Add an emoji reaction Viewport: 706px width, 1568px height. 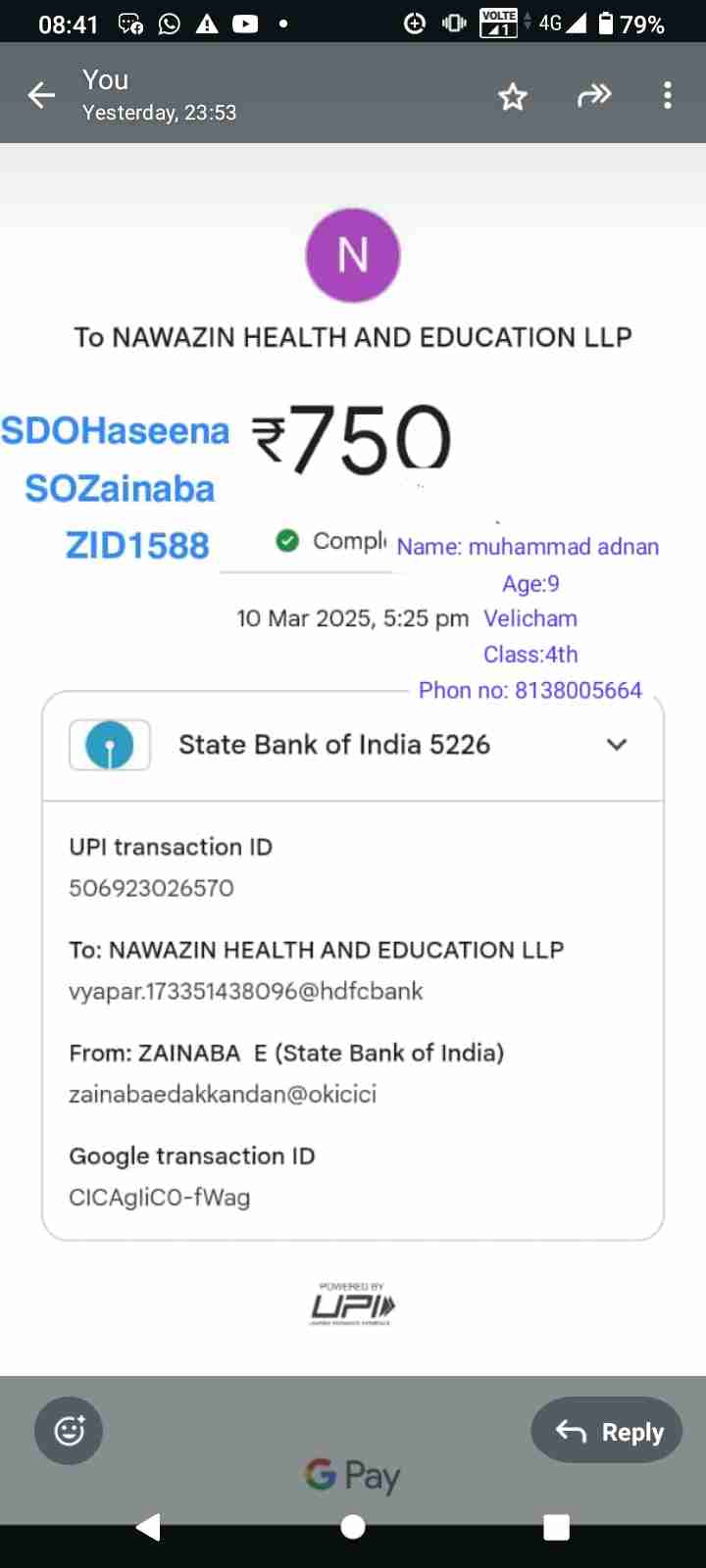(x=69, y=1431)
